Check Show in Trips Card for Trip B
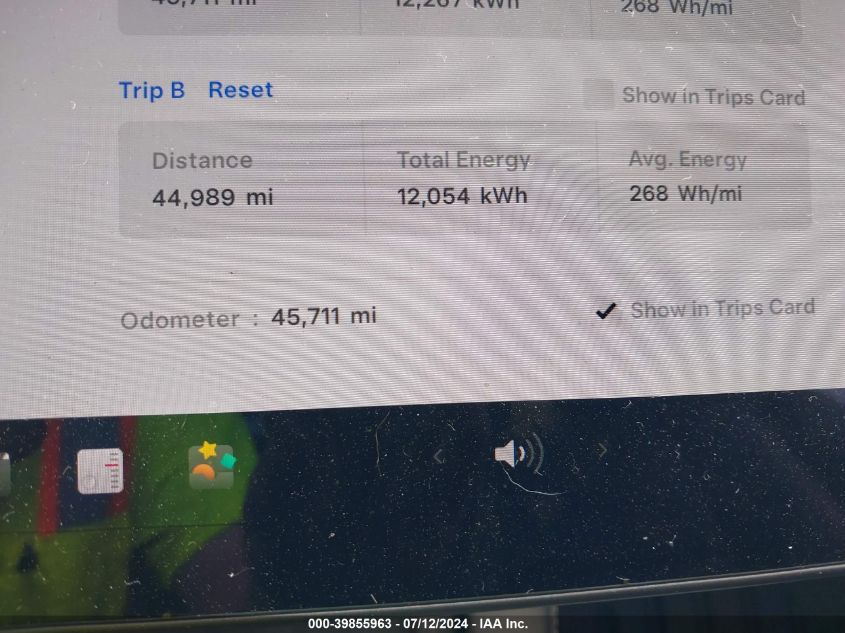This screenshot has height=633, width=845. click(x=599, y=95)
